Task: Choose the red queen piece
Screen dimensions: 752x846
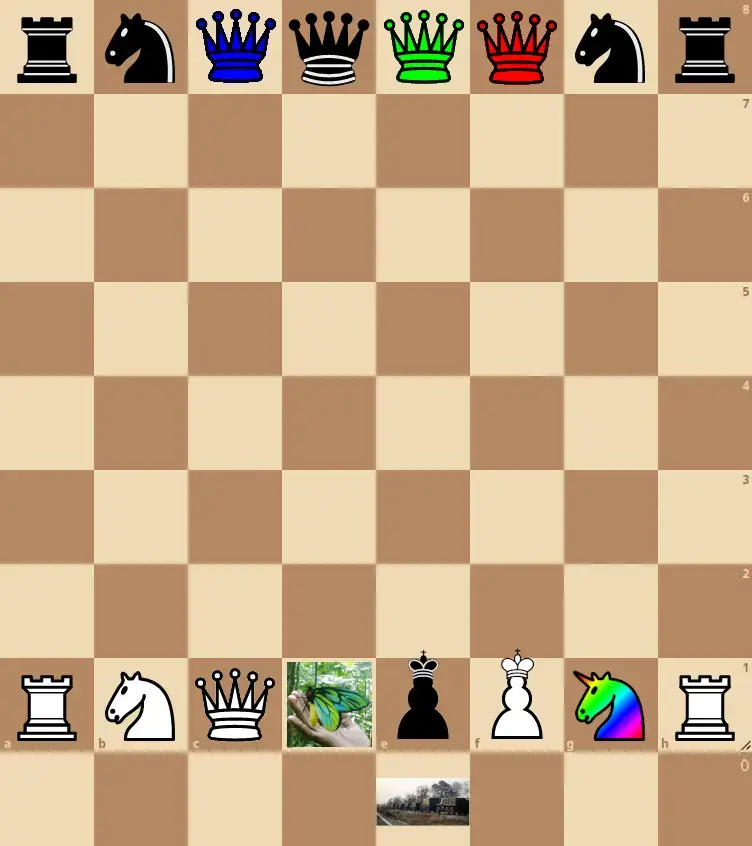Action: point(517,47)
